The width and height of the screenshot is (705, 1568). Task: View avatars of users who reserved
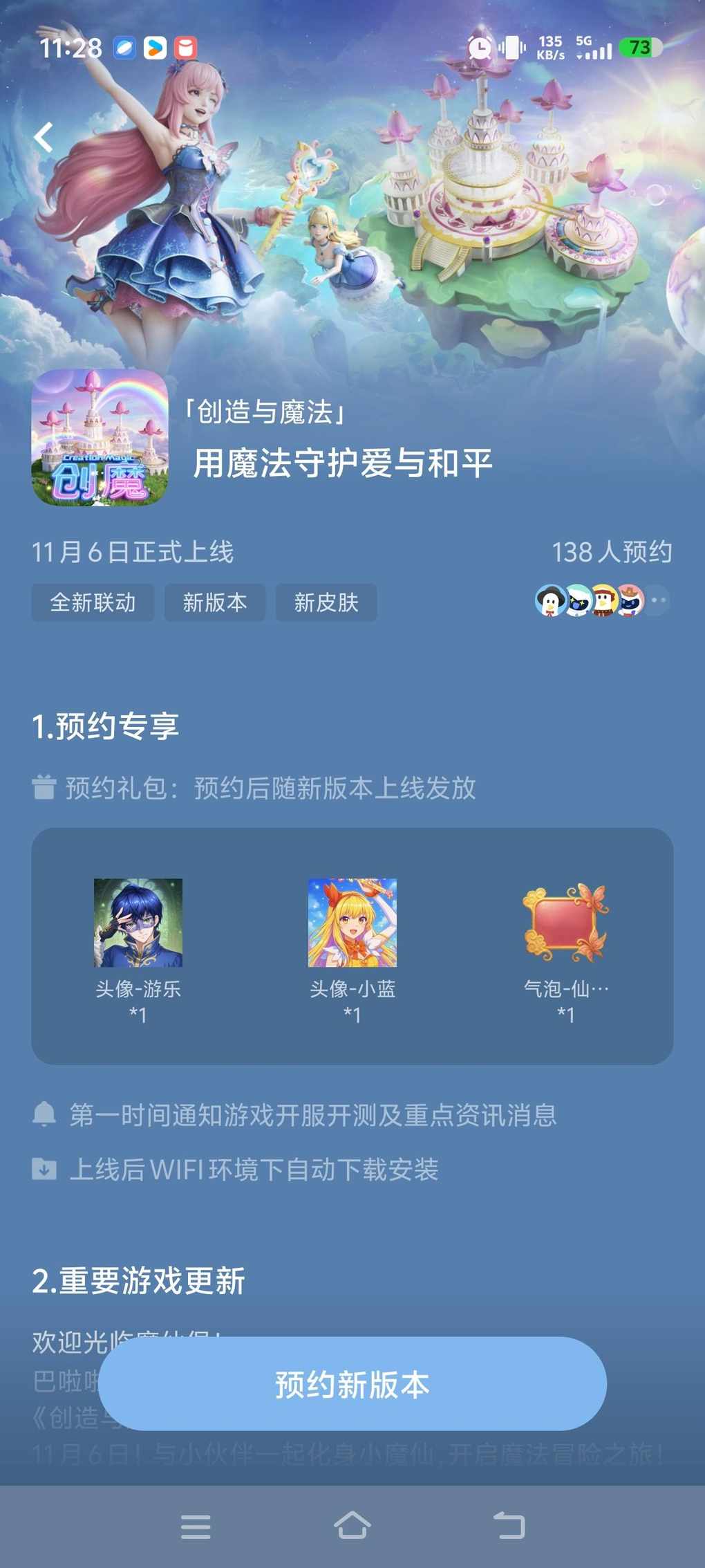600,600
